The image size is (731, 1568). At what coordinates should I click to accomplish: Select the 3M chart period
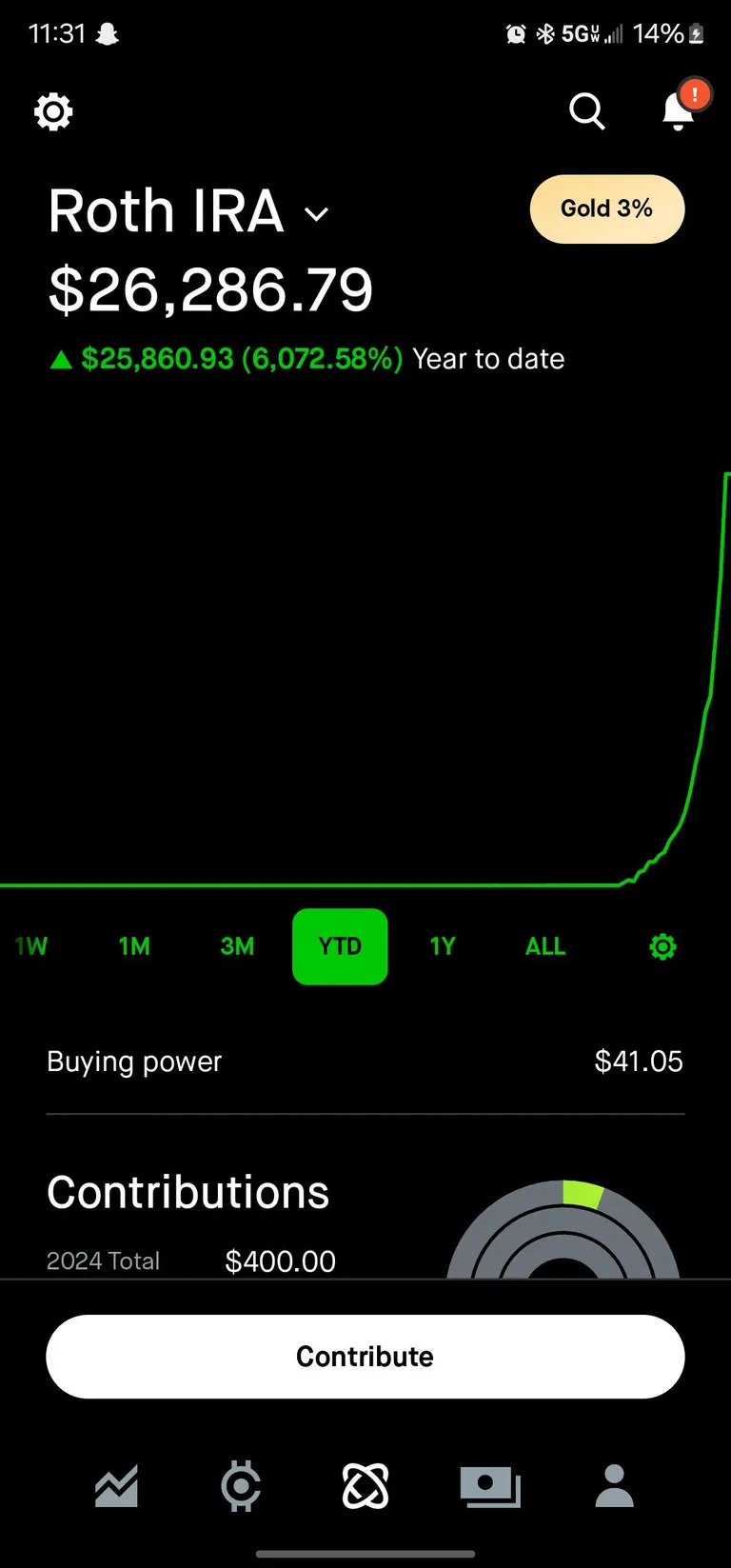(x=236, y=946)
